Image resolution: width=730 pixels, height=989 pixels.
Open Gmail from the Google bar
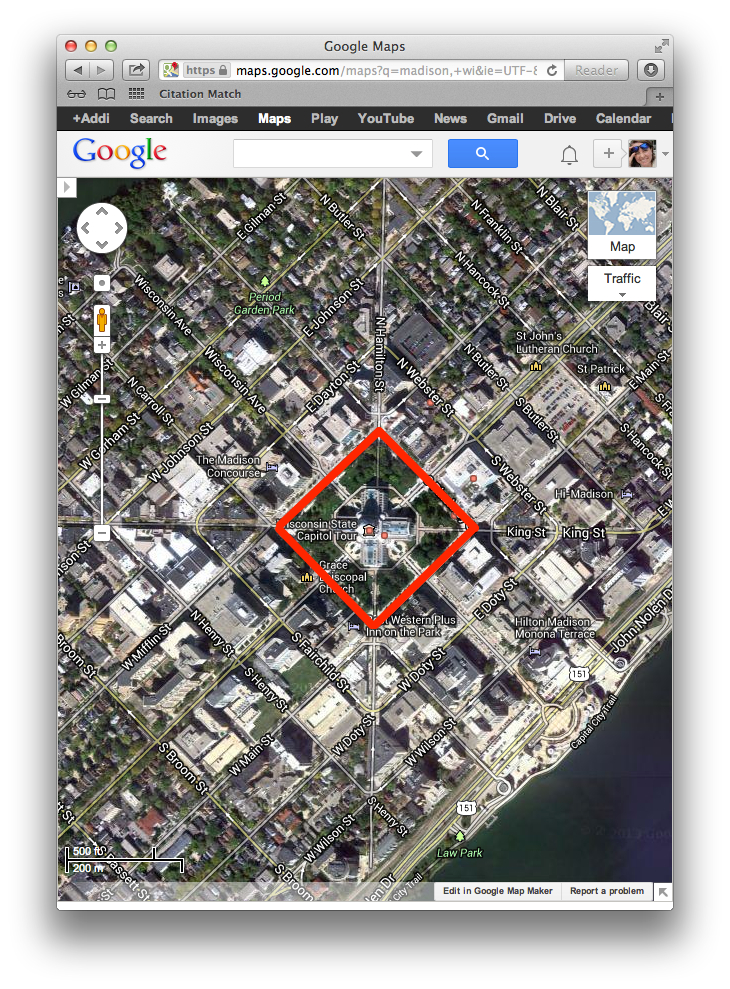[x=505, y=118]
